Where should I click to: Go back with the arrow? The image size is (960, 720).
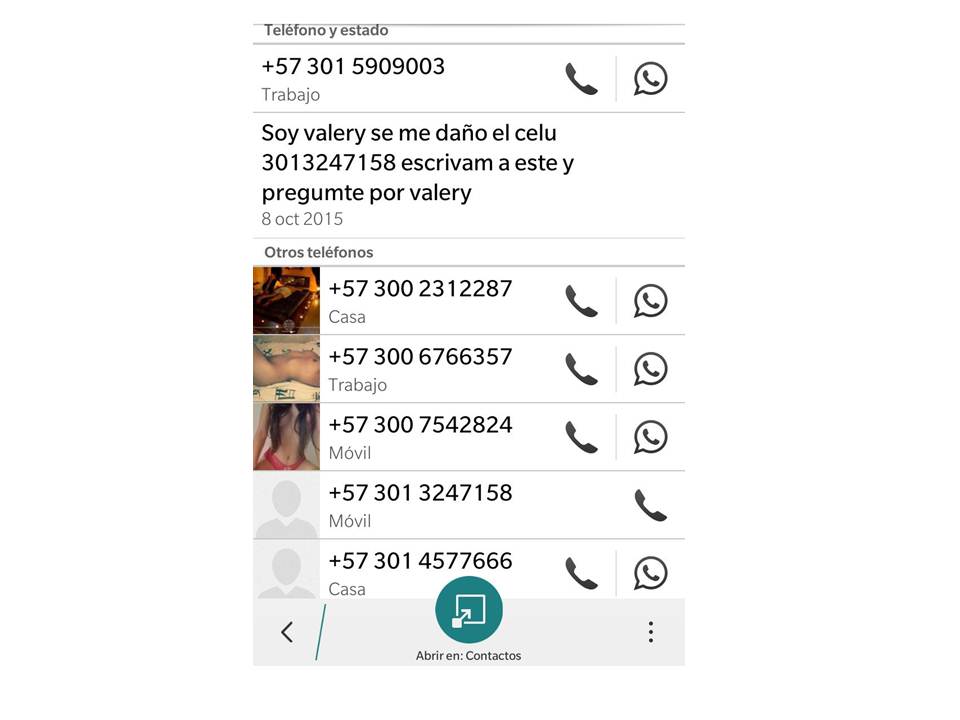(287, 632)
